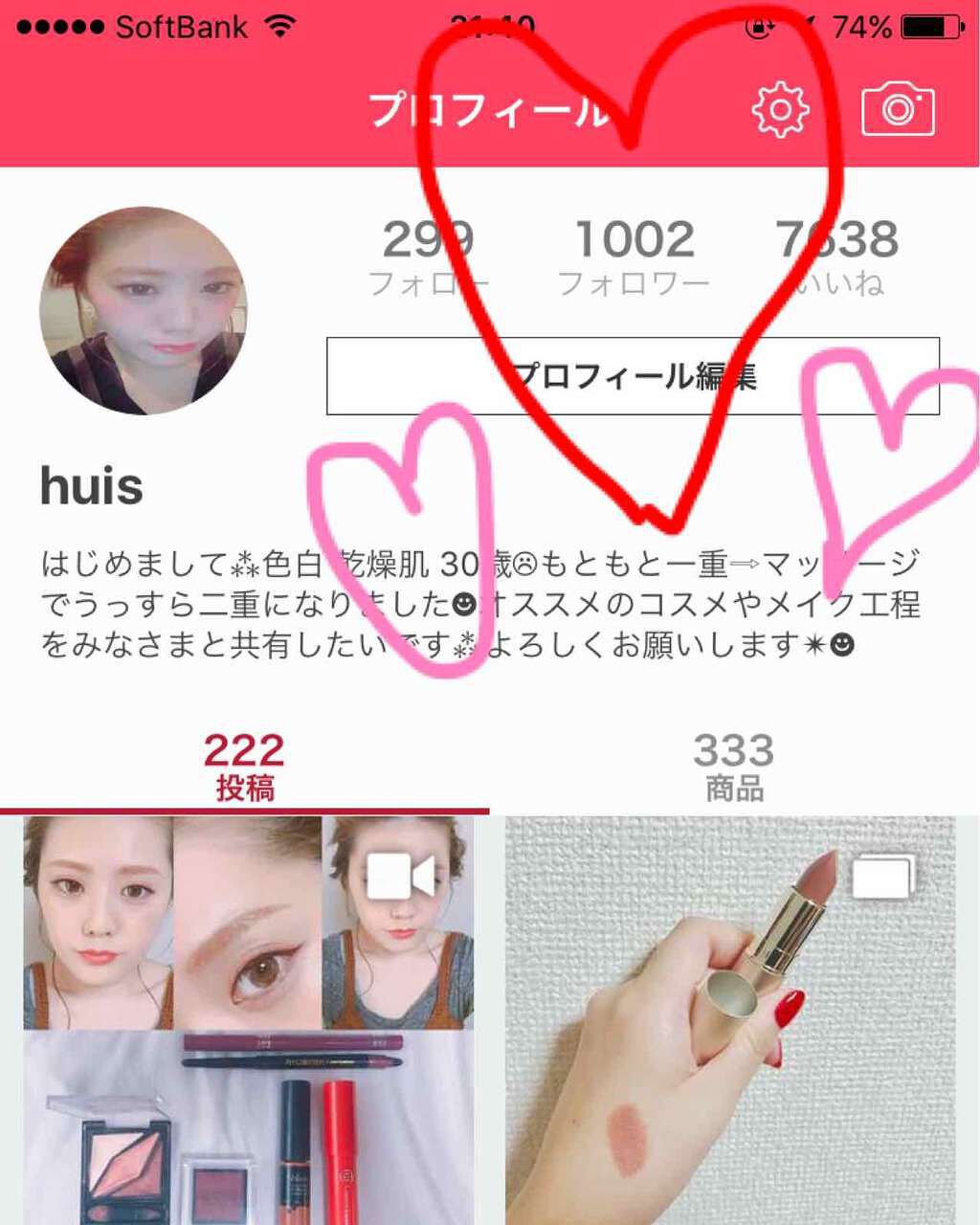
Task: Open the camera icon
Action: coord(898,110)
